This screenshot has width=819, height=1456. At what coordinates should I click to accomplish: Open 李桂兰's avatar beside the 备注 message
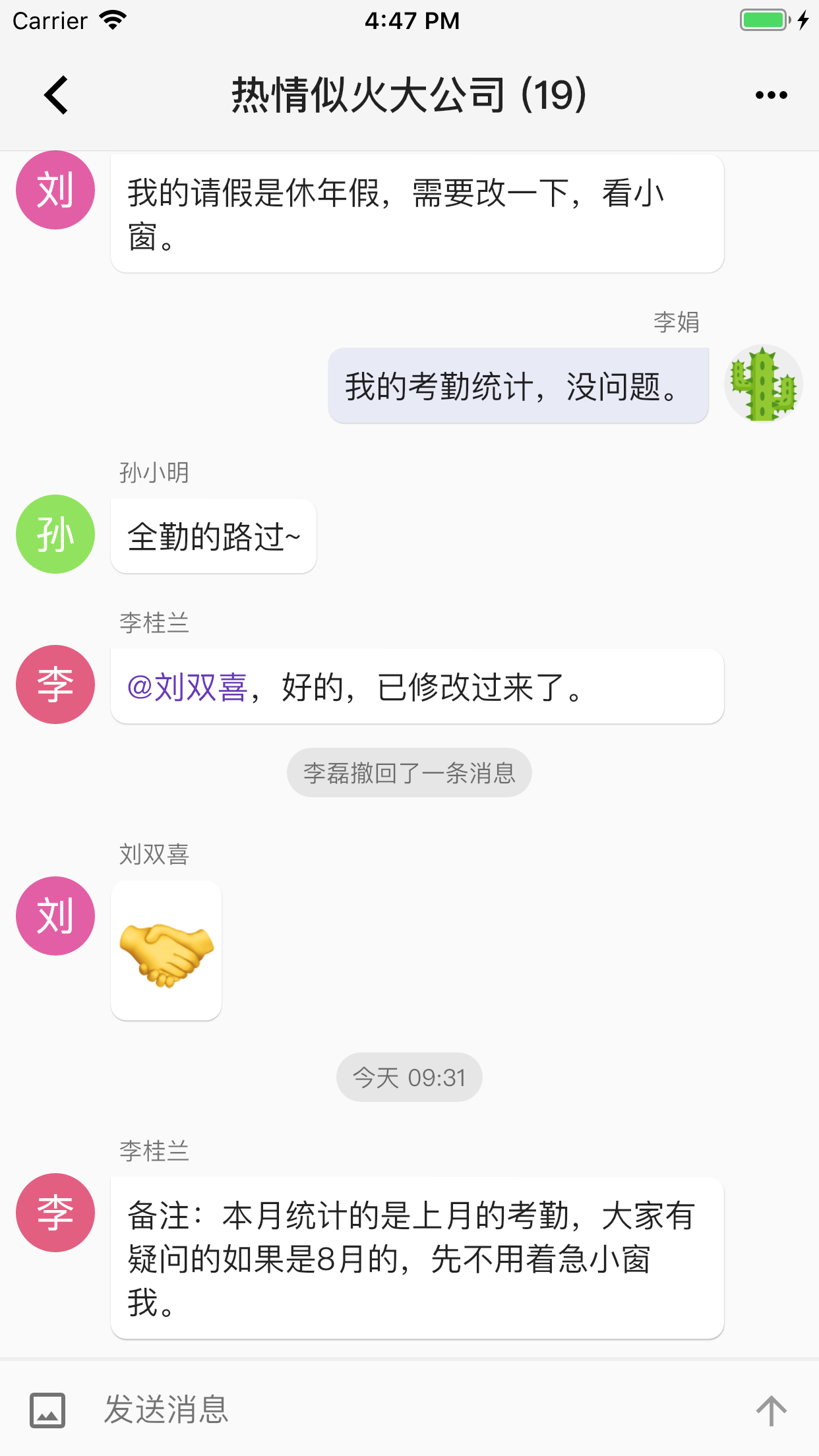pyautogui.click(x=55, y=1213)
